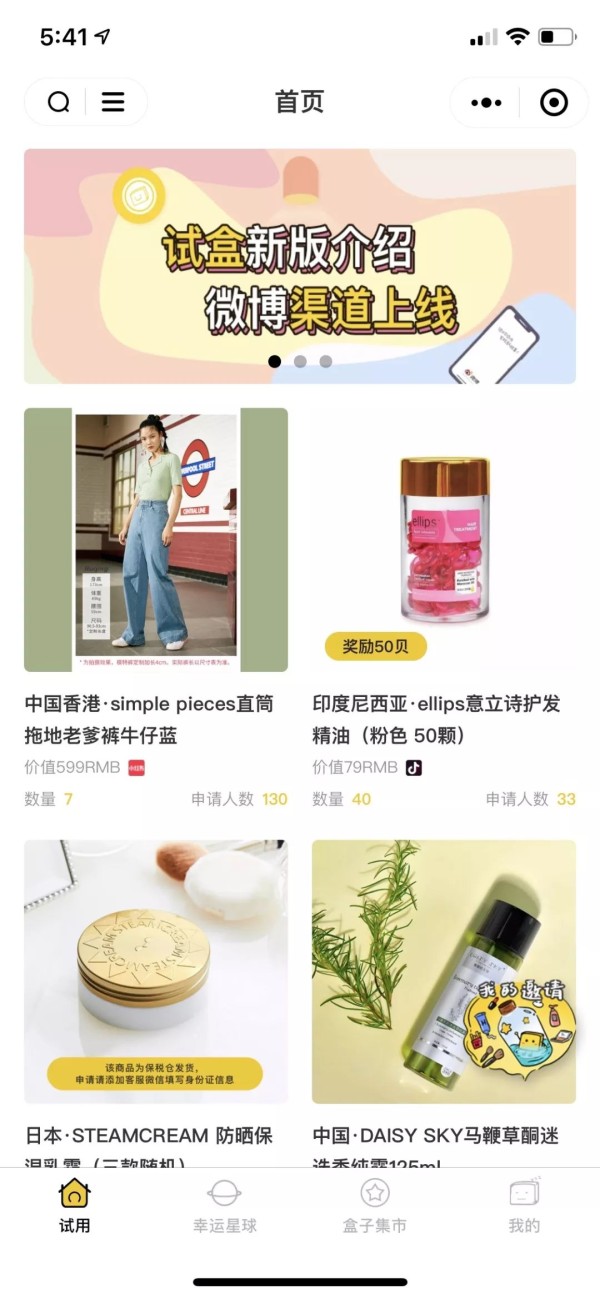Viewport: 600px width, 1299px height.
Task: Switch to the 盒子集市 tab
Action: click(375, 1205)
